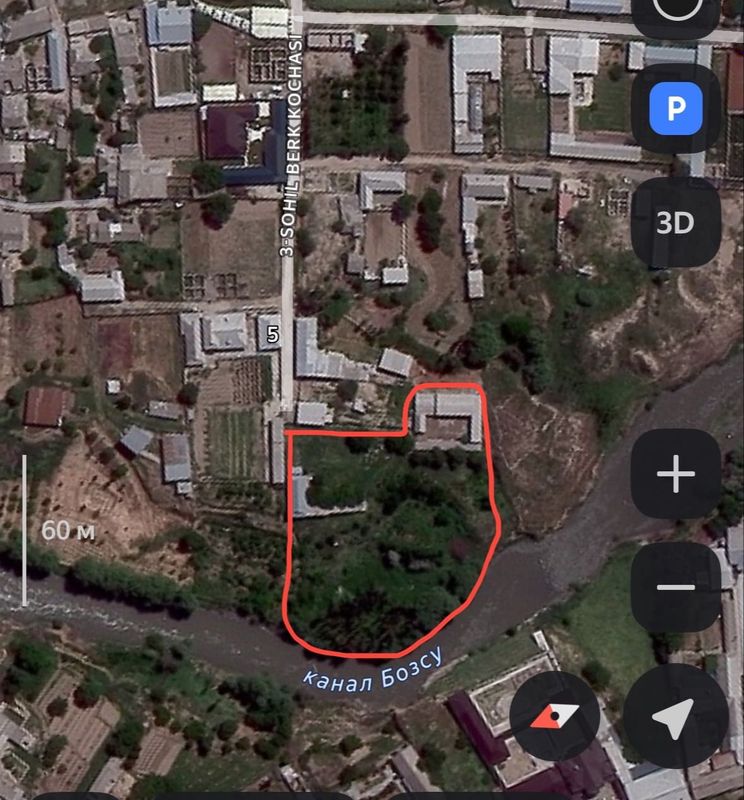Reset map orientation with the compass

click(554, 716)
